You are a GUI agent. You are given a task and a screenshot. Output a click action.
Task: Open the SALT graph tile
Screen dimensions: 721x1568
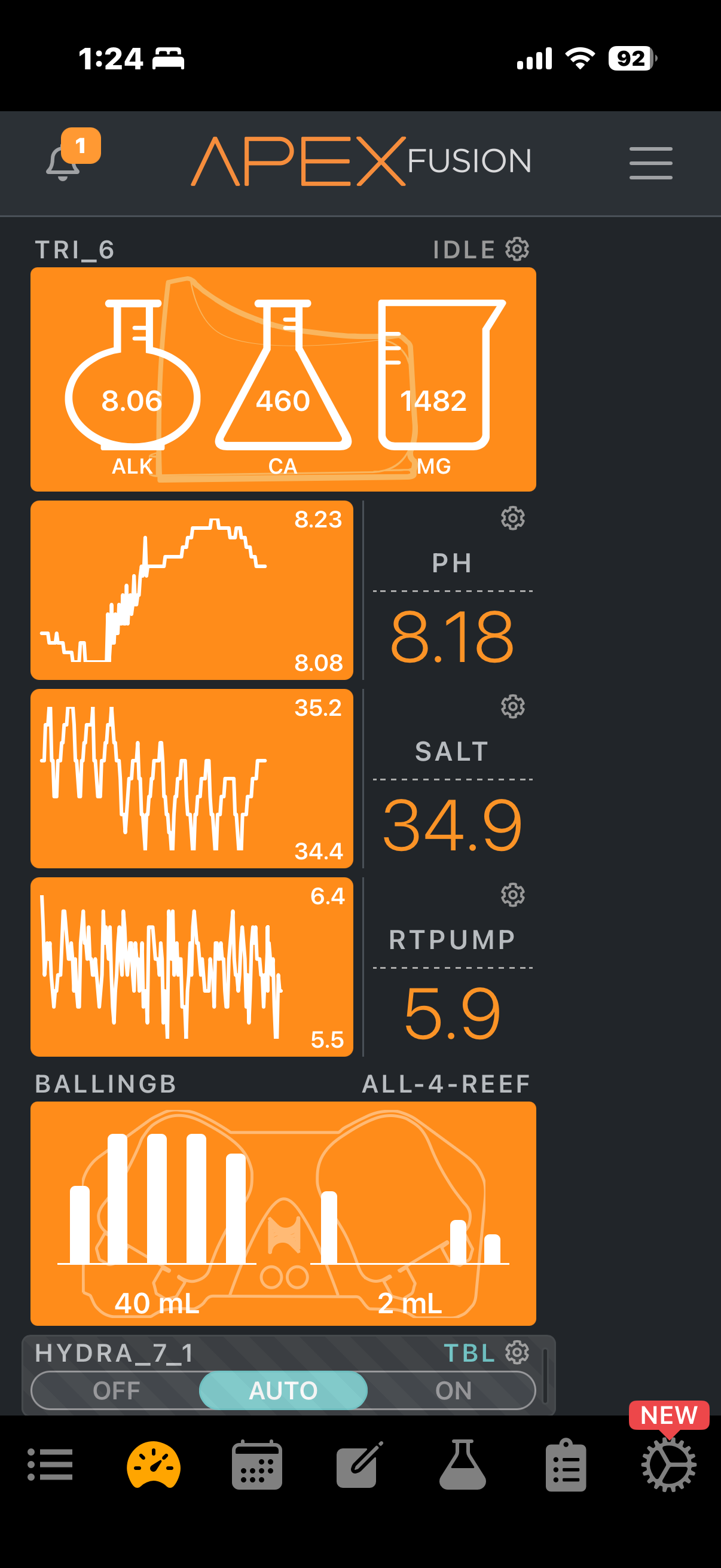(192, 779)
